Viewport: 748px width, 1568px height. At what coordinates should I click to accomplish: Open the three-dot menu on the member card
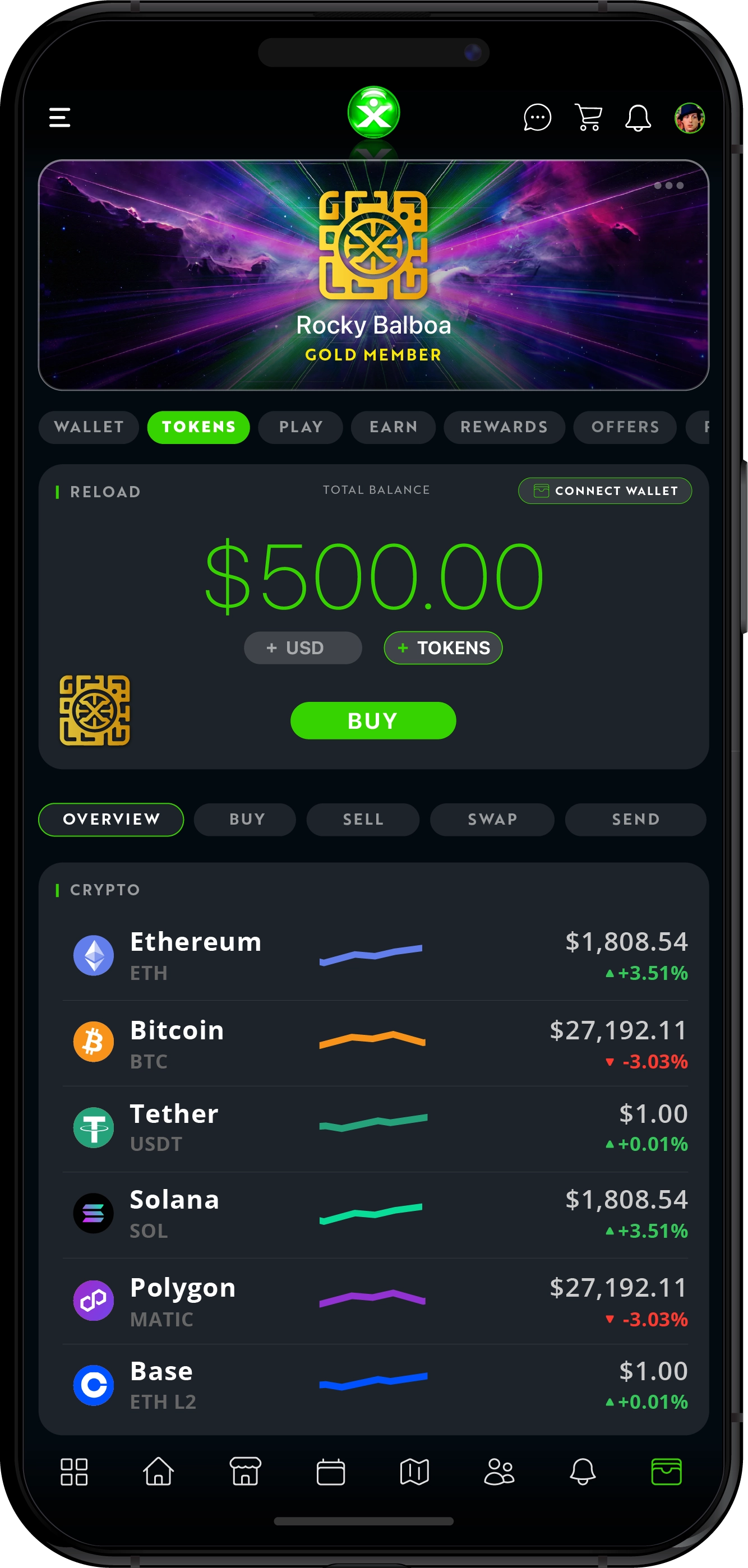669,186
